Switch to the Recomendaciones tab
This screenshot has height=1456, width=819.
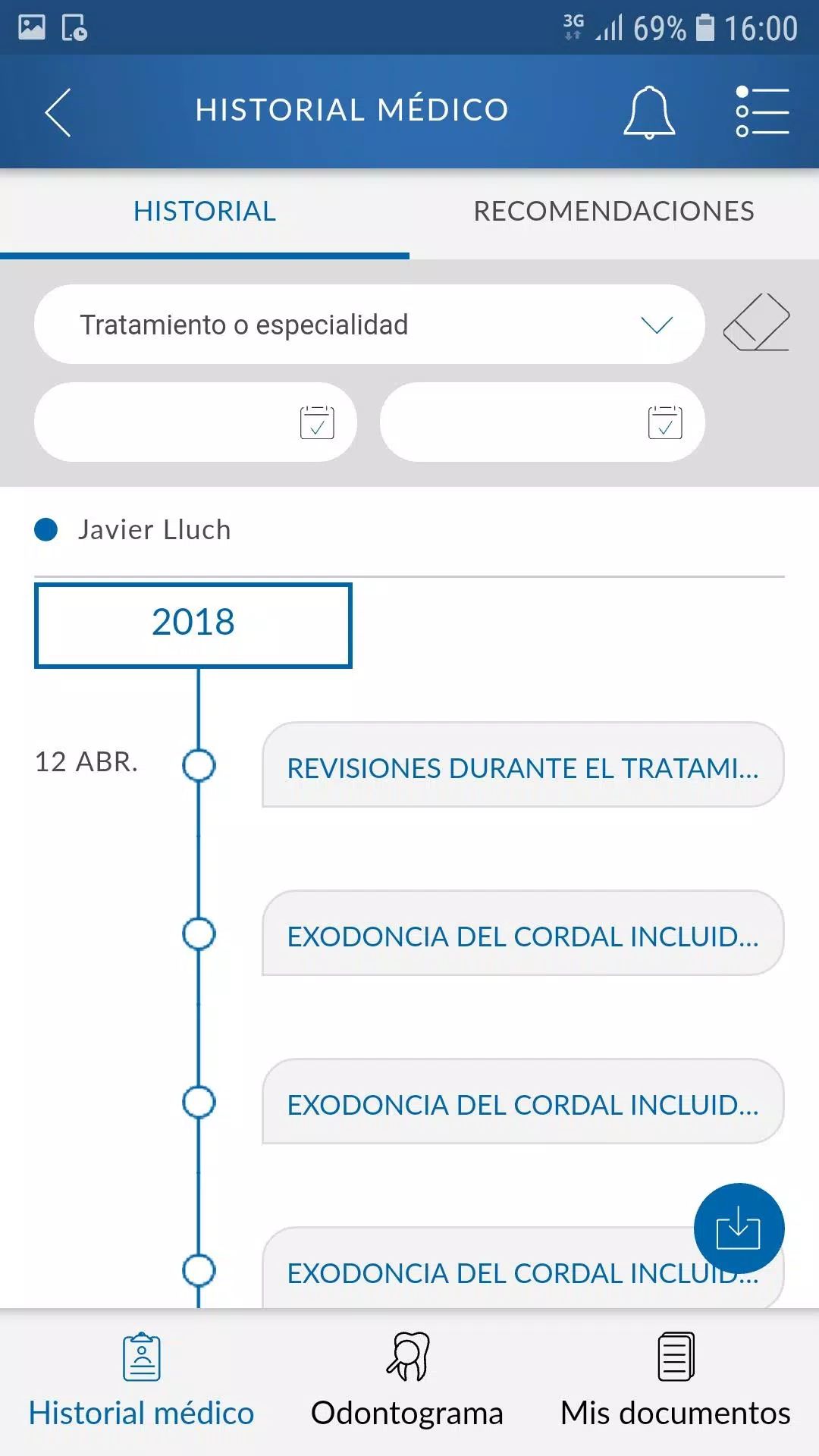(x=614, y=212)
